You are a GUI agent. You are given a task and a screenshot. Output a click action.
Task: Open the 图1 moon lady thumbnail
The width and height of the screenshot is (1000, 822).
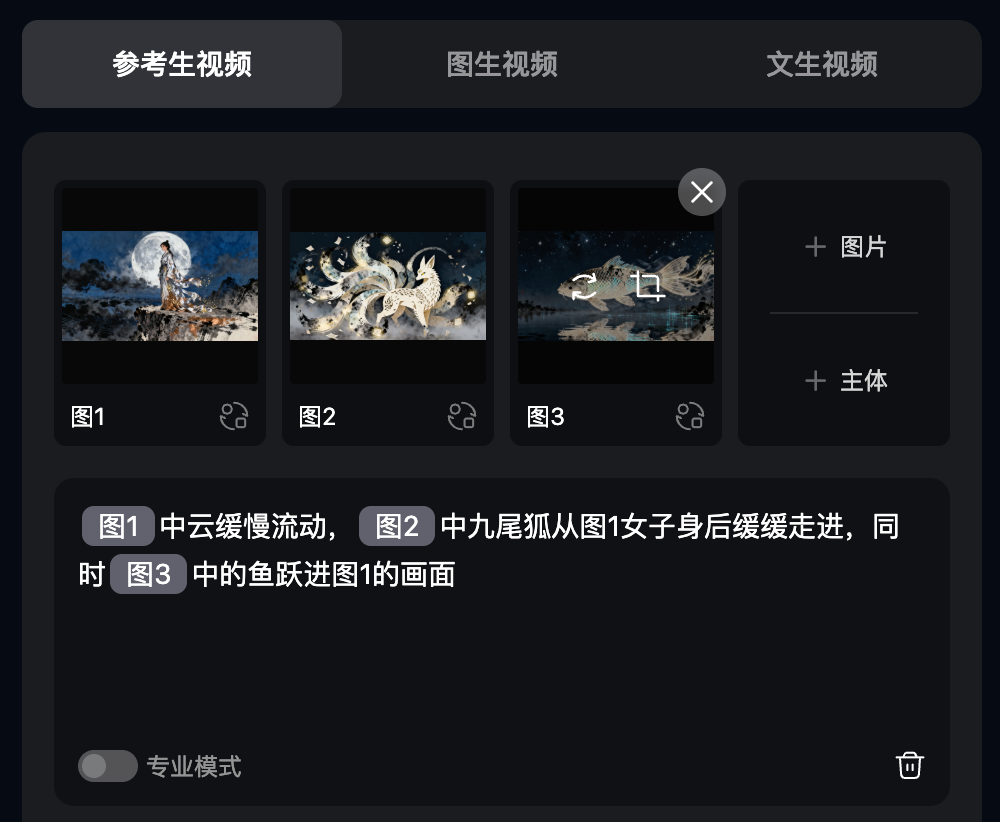tap(160, 286)
